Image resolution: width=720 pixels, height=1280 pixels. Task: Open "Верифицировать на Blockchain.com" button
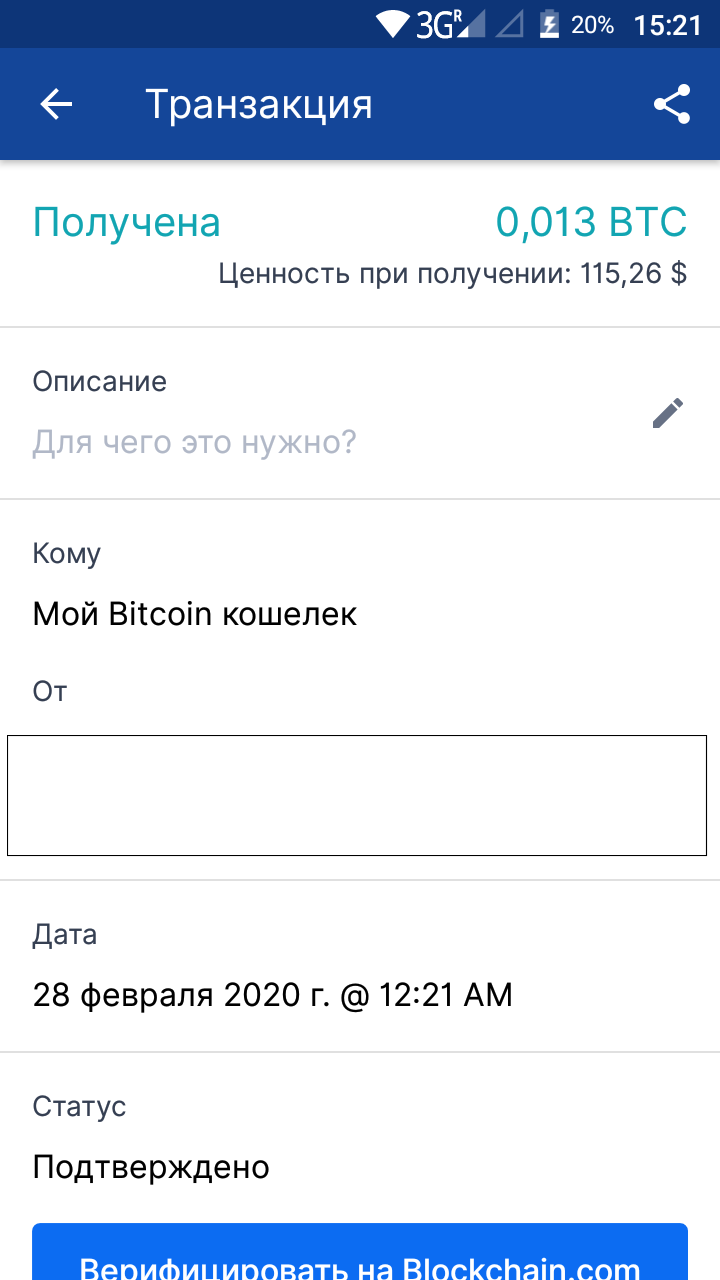(x=360, y=1255)
